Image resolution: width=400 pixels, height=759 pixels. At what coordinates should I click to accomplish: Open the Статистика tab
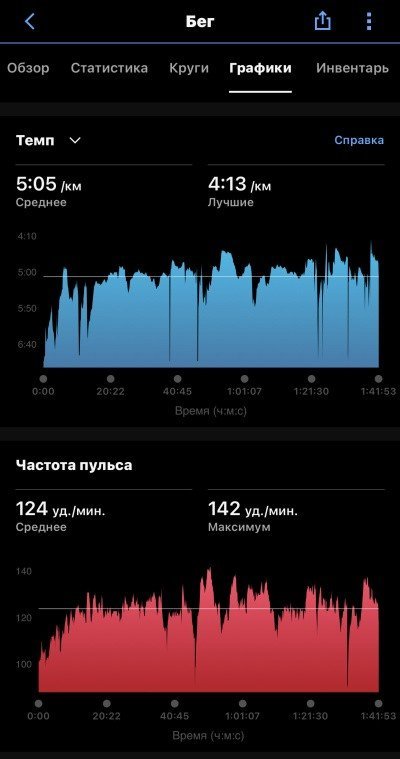pyautogui.click(x=109, y=68)
